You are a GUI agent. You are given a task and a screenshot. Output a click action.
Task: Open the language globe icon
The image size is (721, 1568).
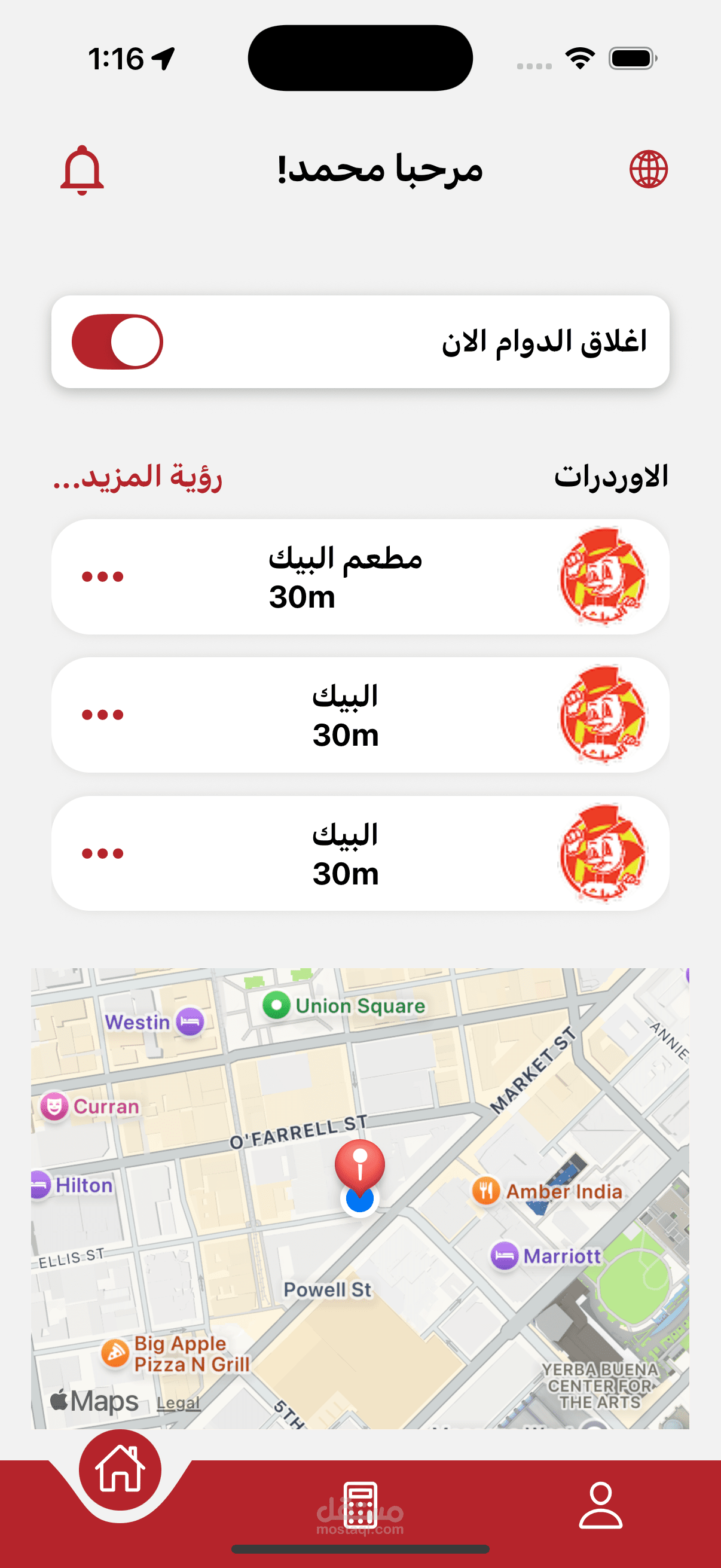click(648, 169)
